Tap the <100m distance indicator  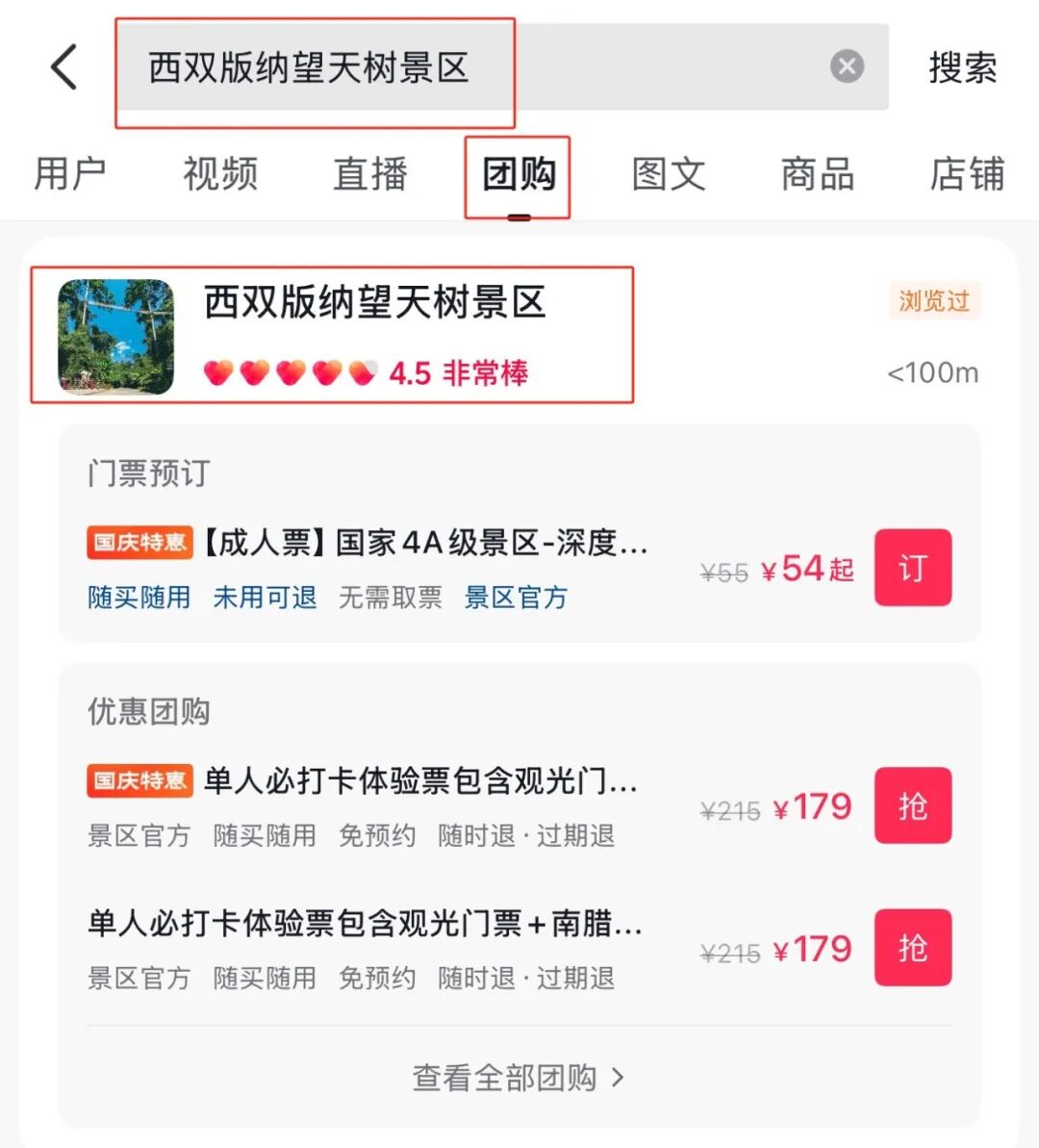point(930,373)
